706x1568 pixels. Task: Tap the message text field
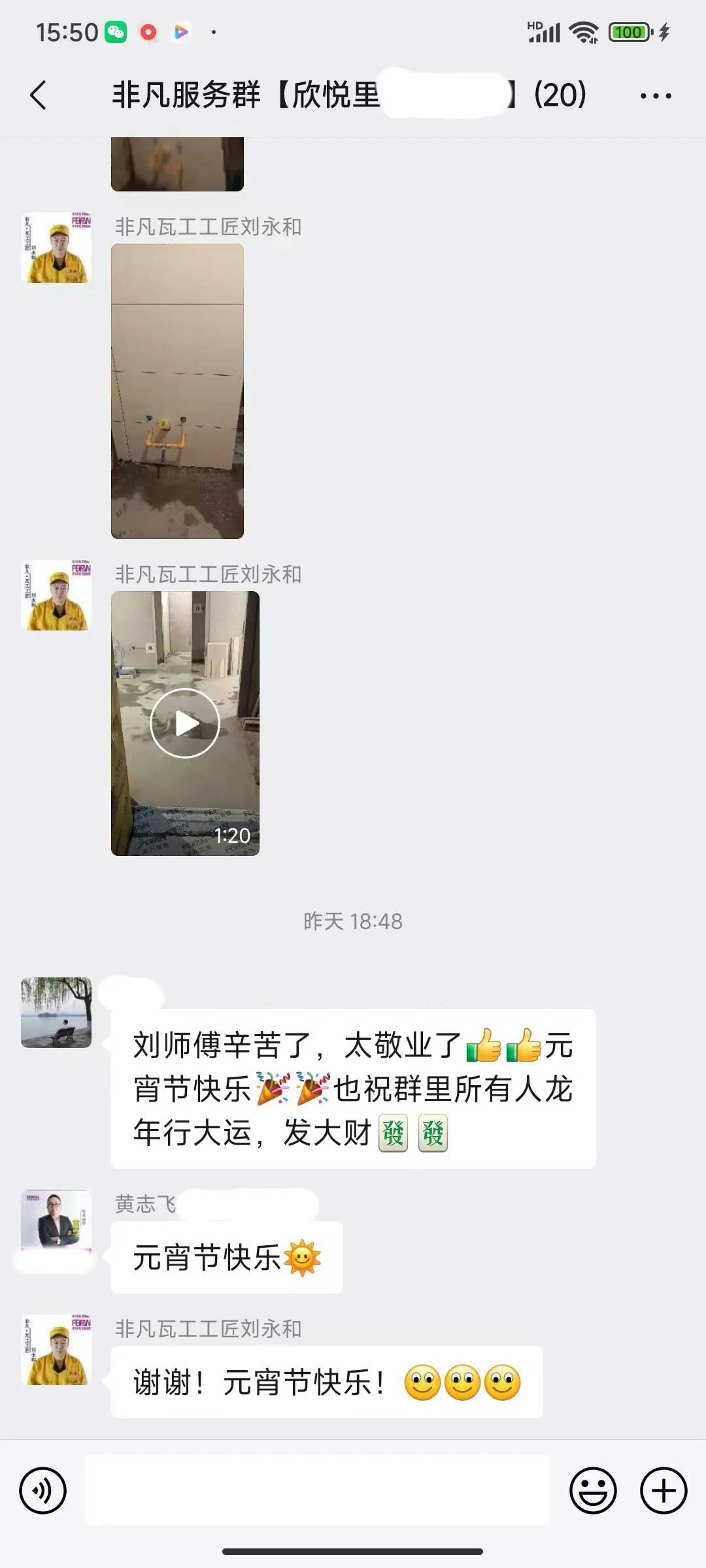318,1490
